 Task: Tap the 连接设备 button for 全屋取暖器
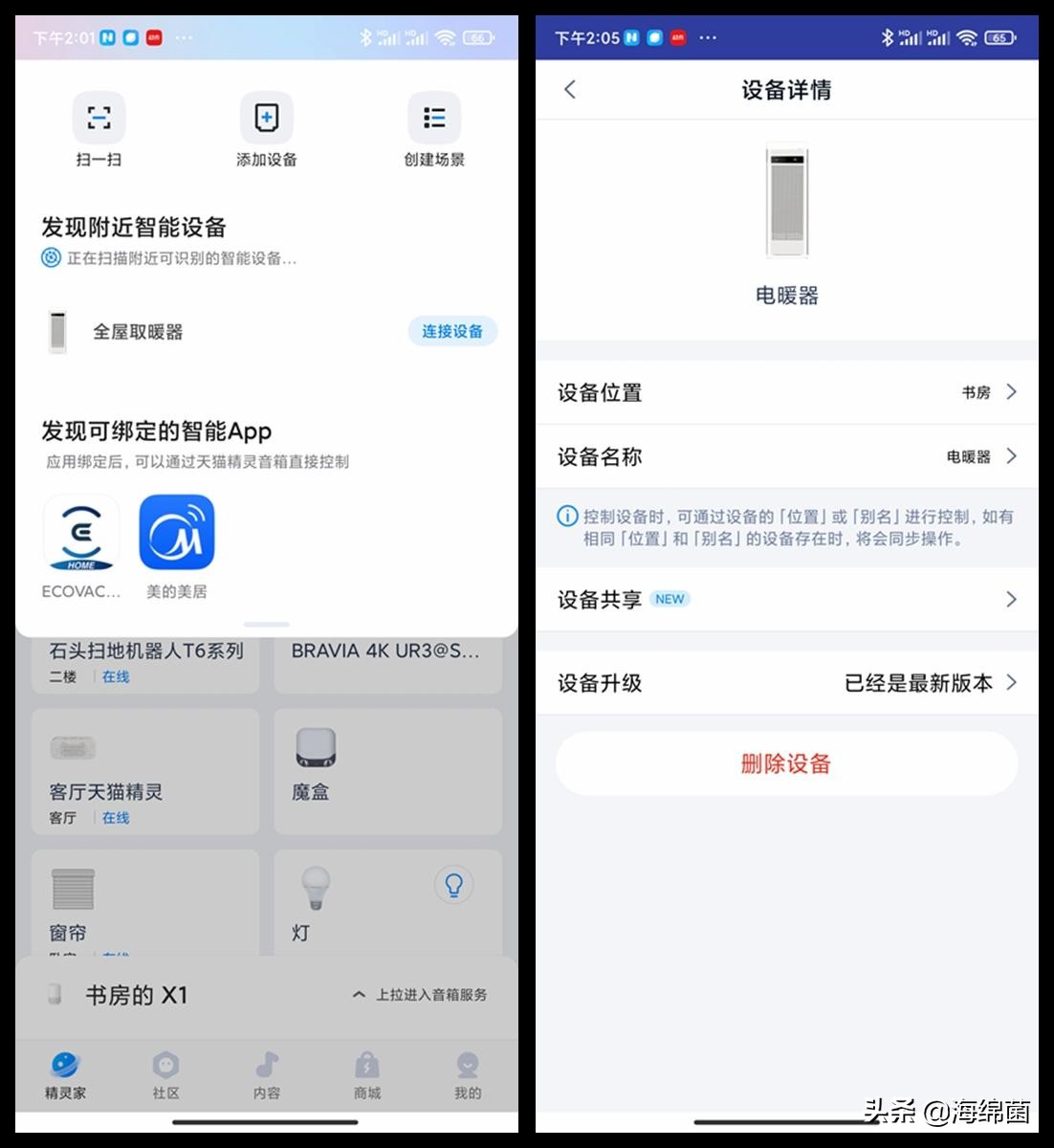pos(452,331)
